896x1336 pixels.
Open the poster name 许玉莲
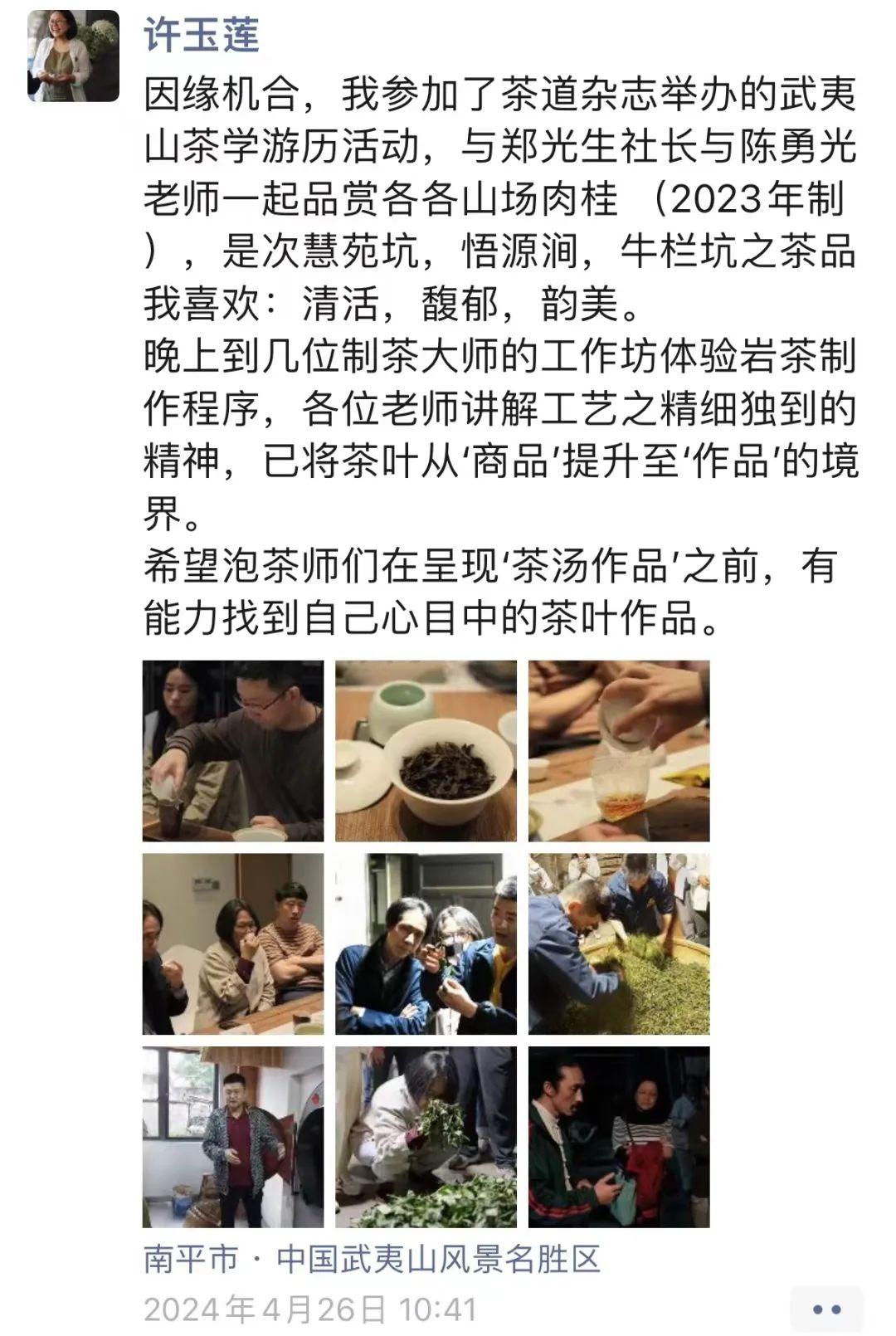202,35
